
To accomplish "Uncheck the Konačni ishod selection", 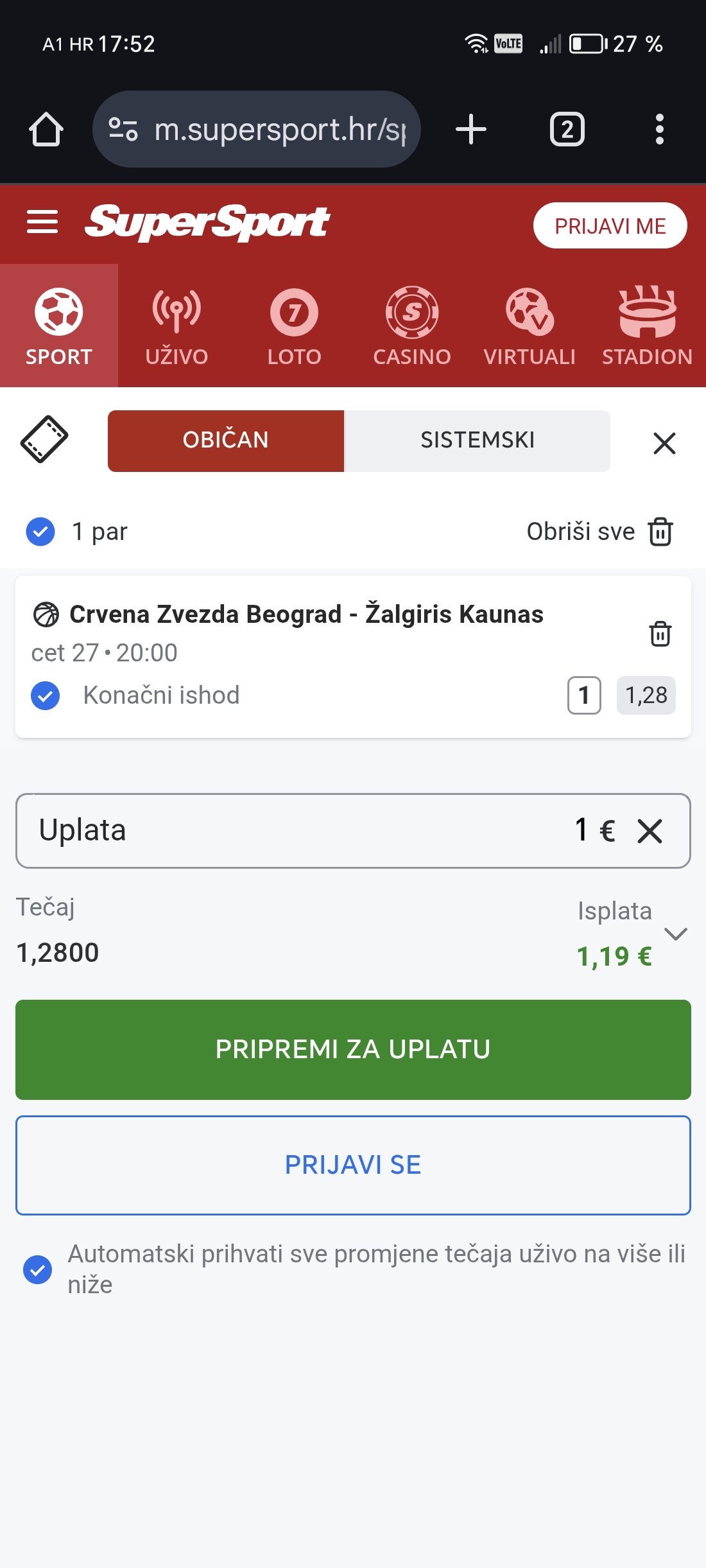I will (x=46, y=696).
